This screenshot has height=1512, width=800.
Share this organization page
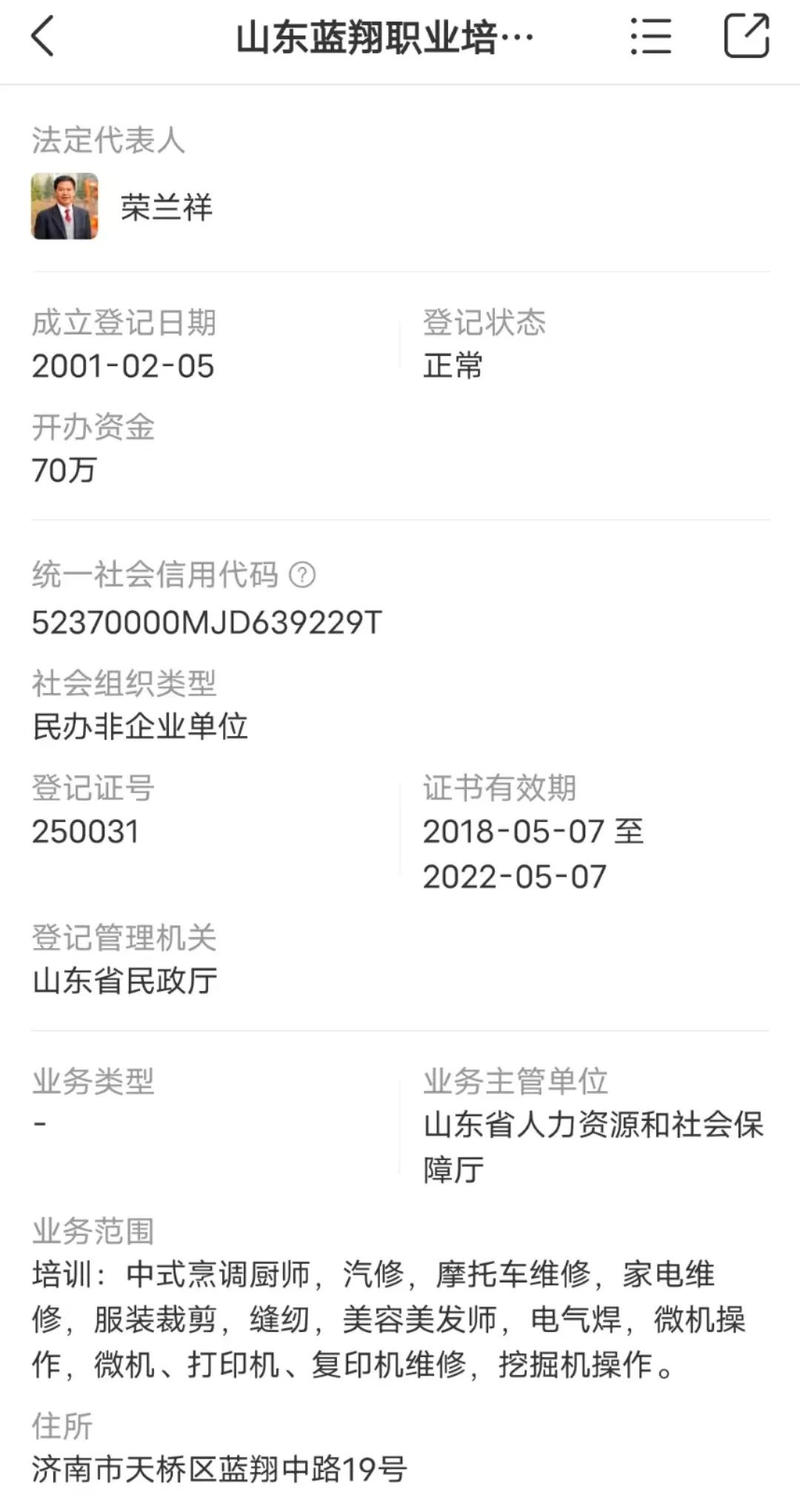click(x=746, y=36)
